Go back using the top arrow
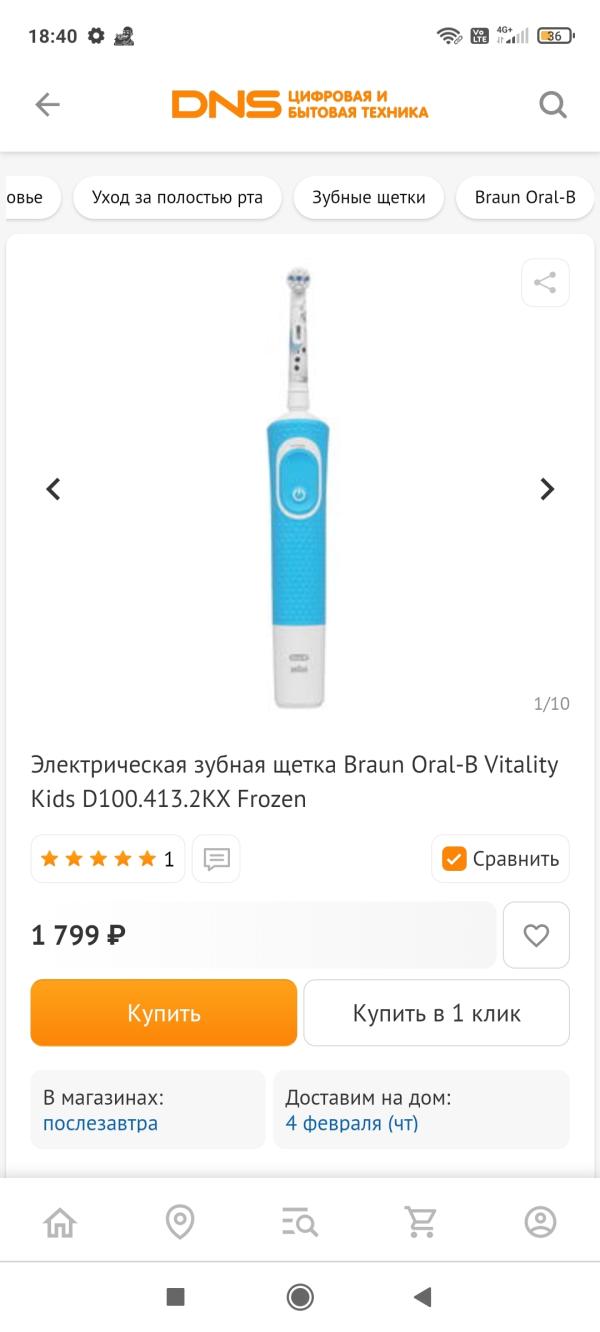Image resolution: width=600 pixels, height=1332 pixels. click(47, 104)
